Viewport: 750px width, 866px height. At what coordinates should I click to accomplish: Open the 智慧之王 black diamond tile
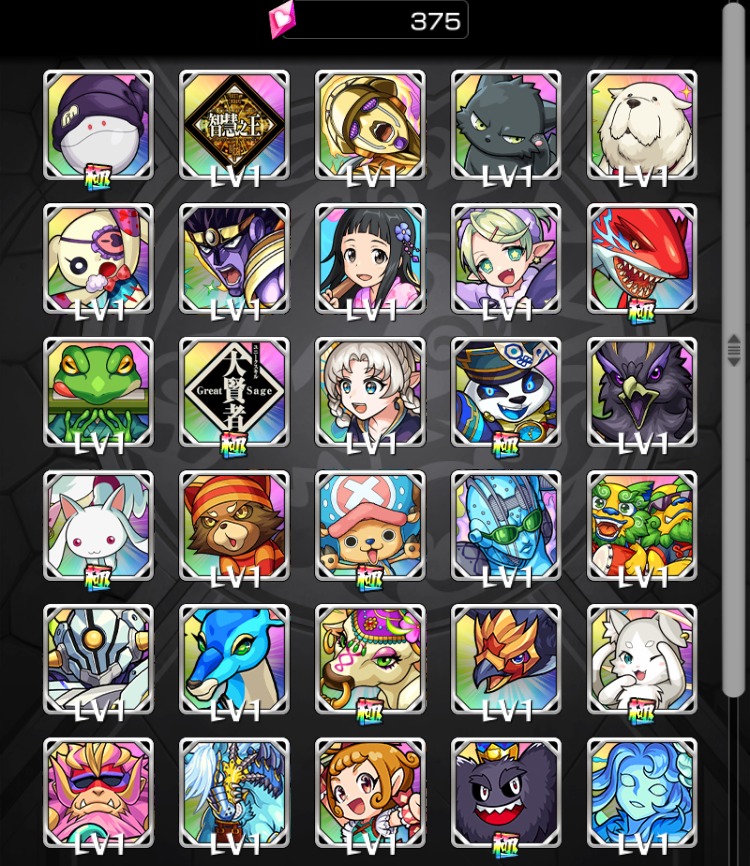pos(234,125)
